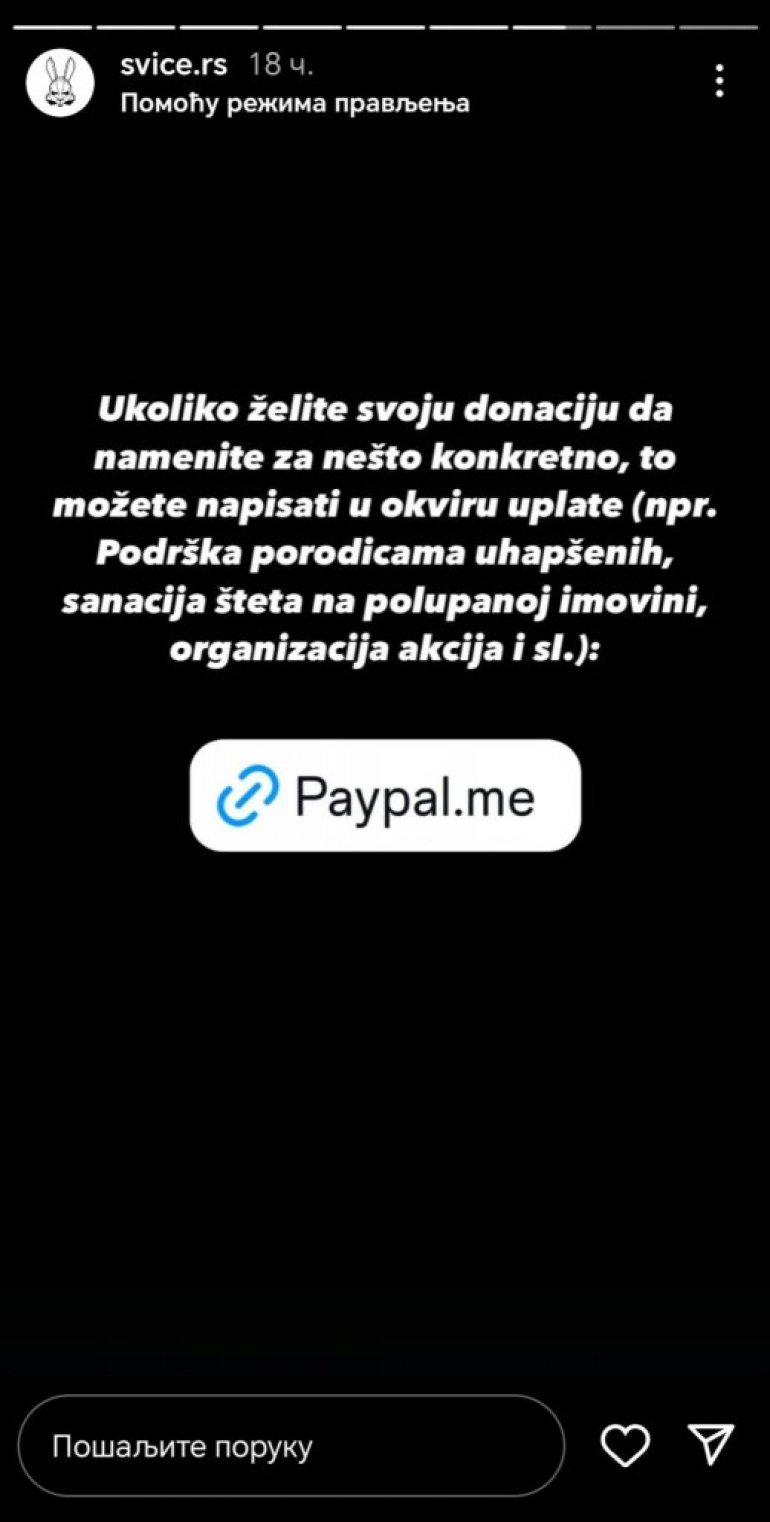Screen dimensions: 770x1522
Task: Open the story overflow menu
Action: pyautogui.click(x=719, y=82)
